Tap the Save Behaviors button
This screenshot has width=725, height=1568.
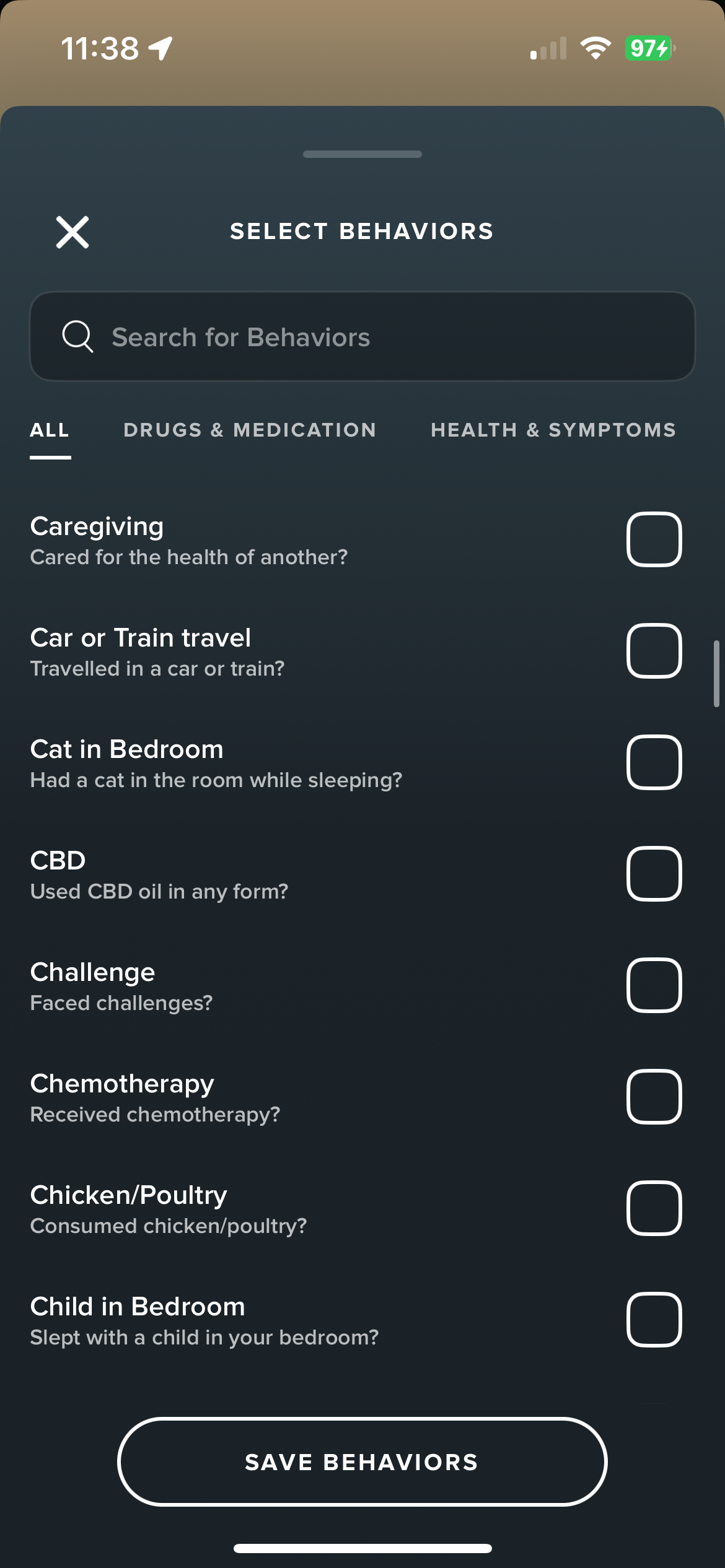point(362,1462)
